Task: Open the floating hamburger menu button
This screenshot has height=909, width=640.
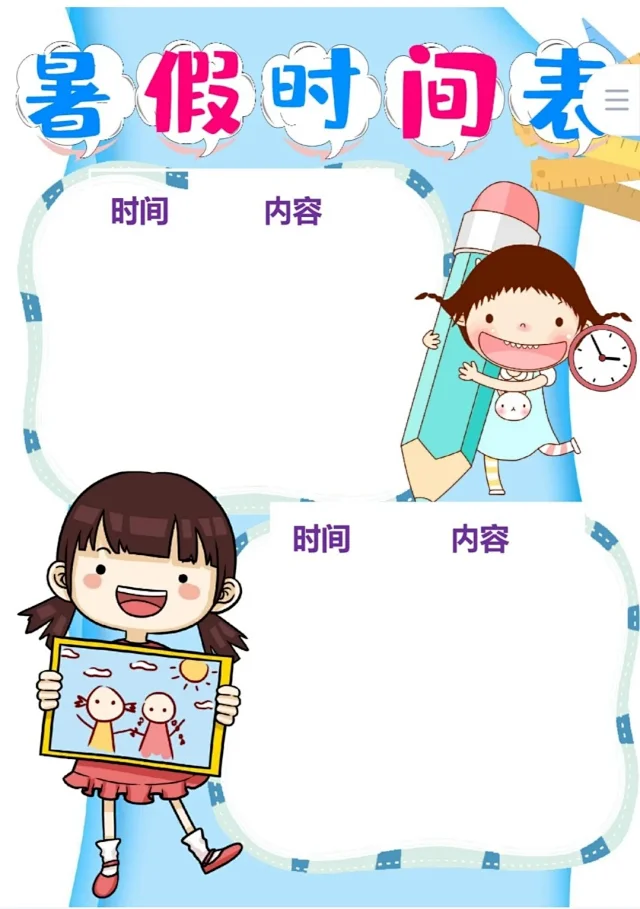Action: coord(618,99)
